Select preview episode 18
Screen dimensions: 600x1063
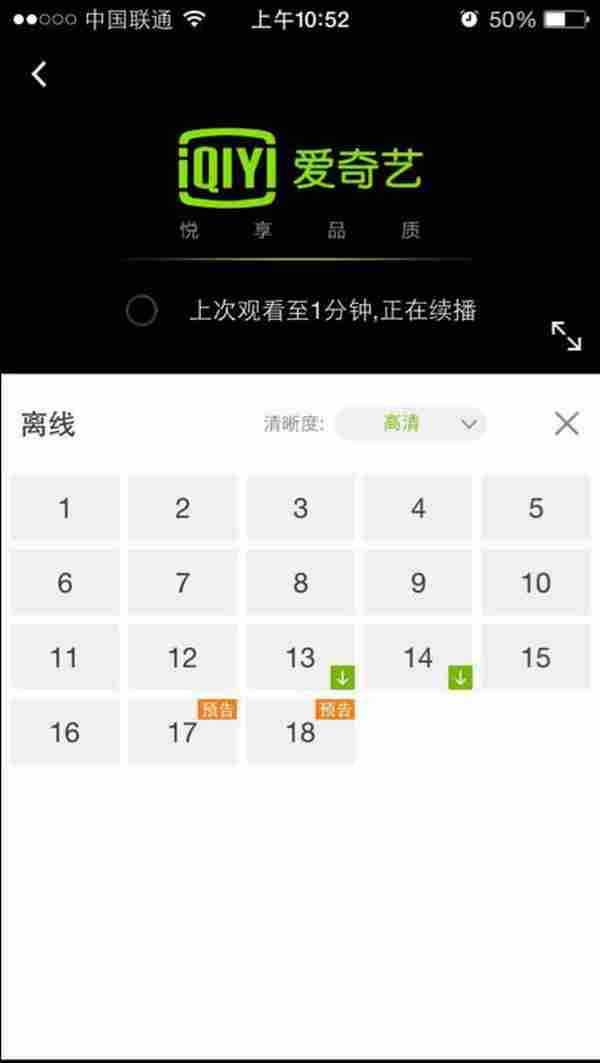[x=300, y=733]
